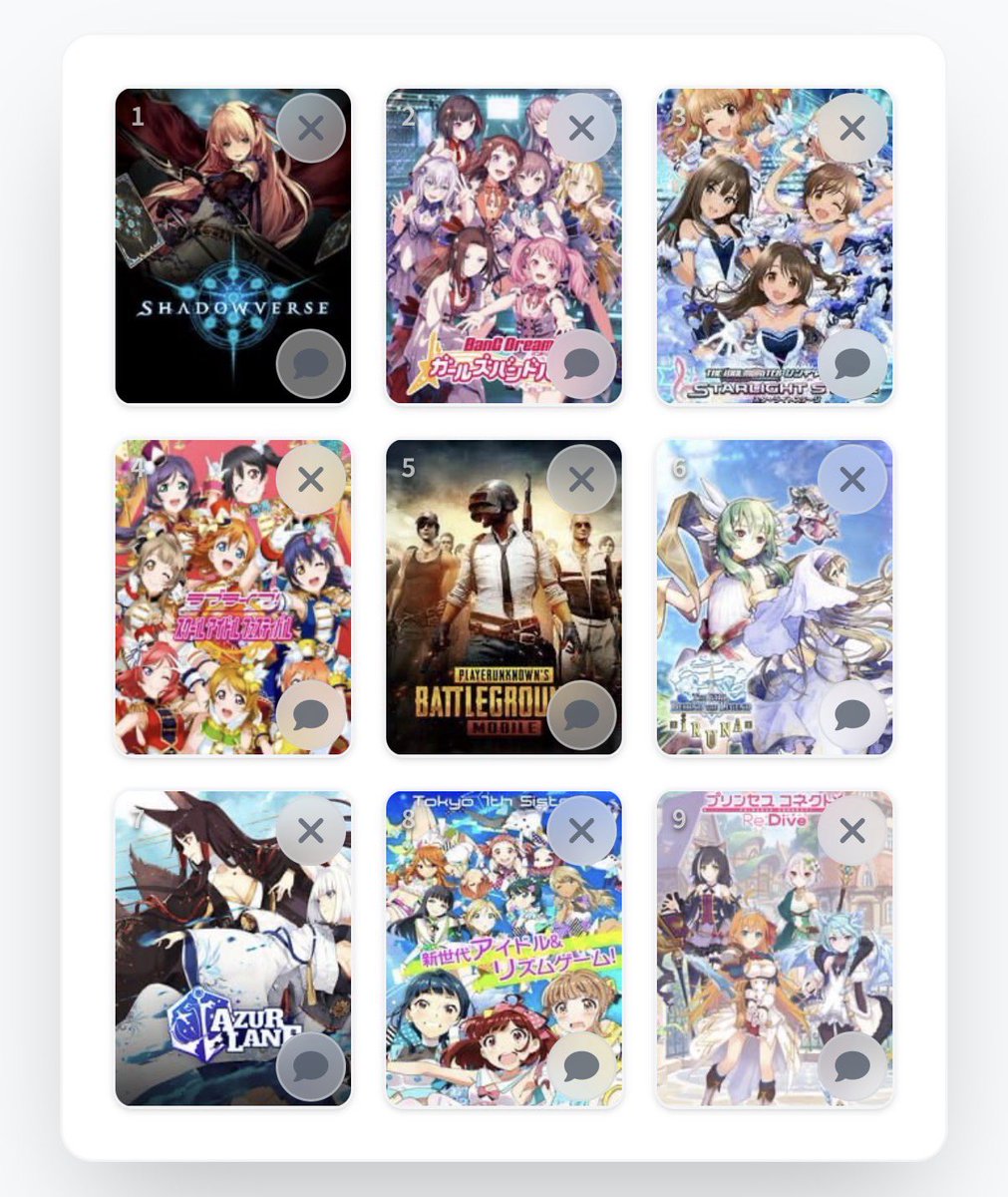
Task: Comment on the Iruna card
Action: pyautogui.click(x=851, y=715)
